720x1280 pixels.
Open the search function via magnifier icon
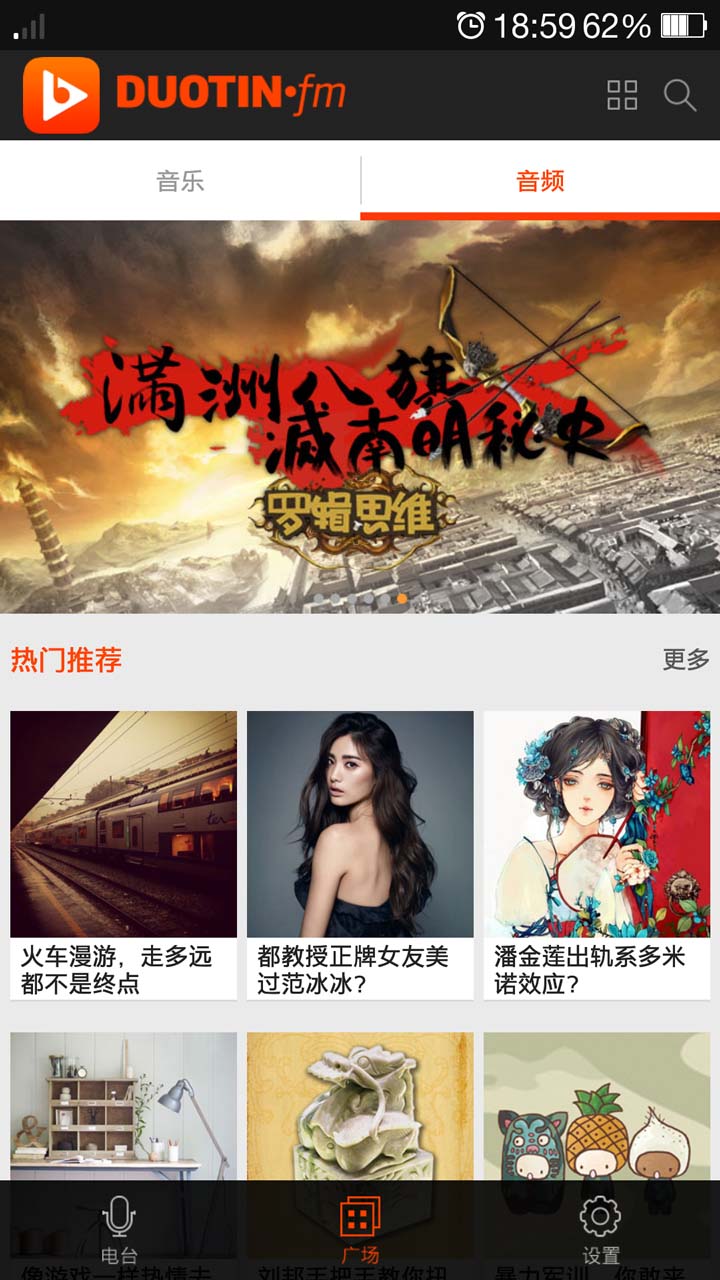[681, 96]
